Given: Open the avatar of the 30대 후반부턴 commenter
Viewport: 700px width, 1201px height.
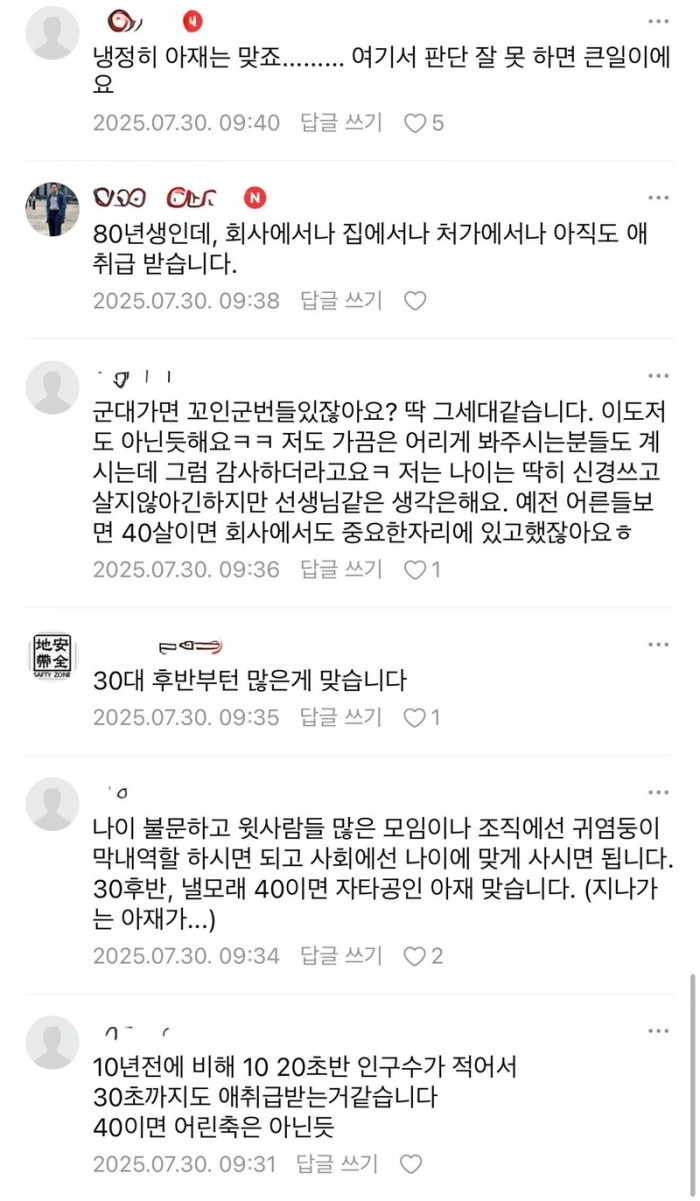Looking at the screenshot, I should point(52,656).
